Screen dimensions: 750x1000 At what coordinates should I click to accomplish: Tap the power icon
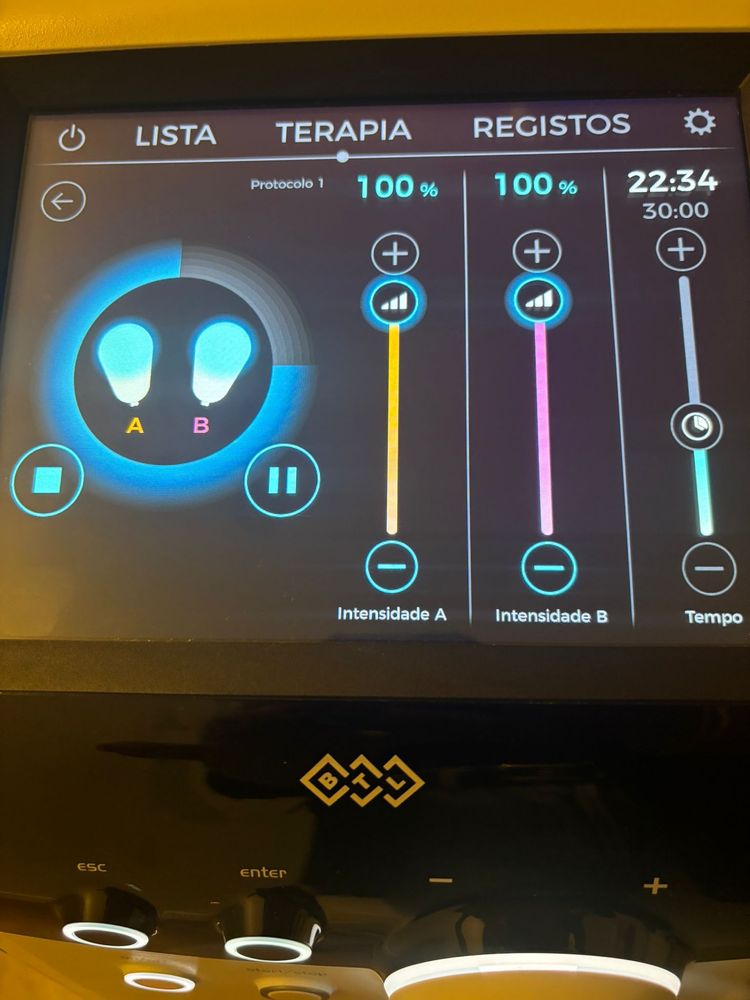[72, 138]
